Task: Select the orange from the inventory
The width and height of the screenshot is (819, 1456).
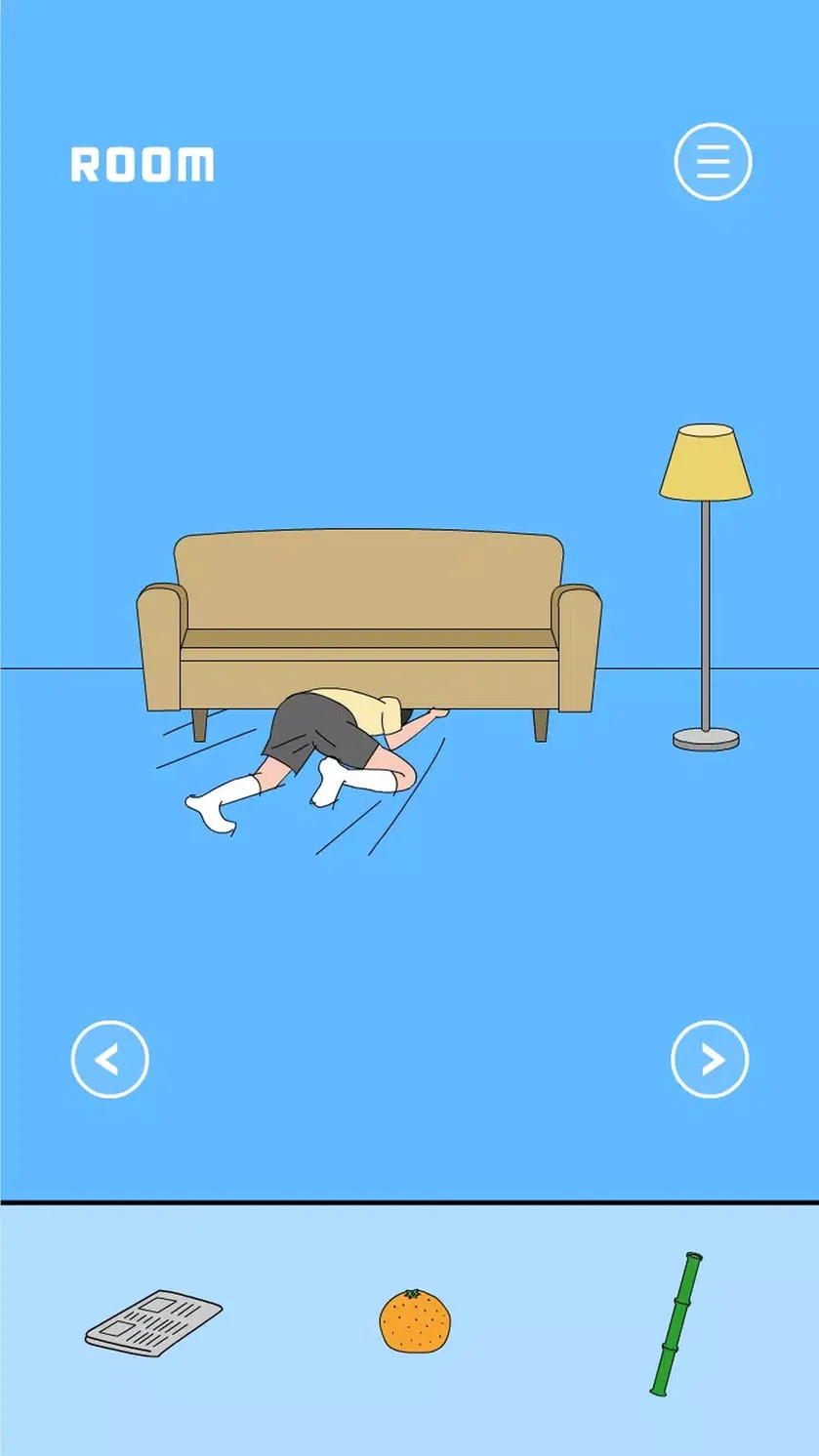Action: 415,1320
